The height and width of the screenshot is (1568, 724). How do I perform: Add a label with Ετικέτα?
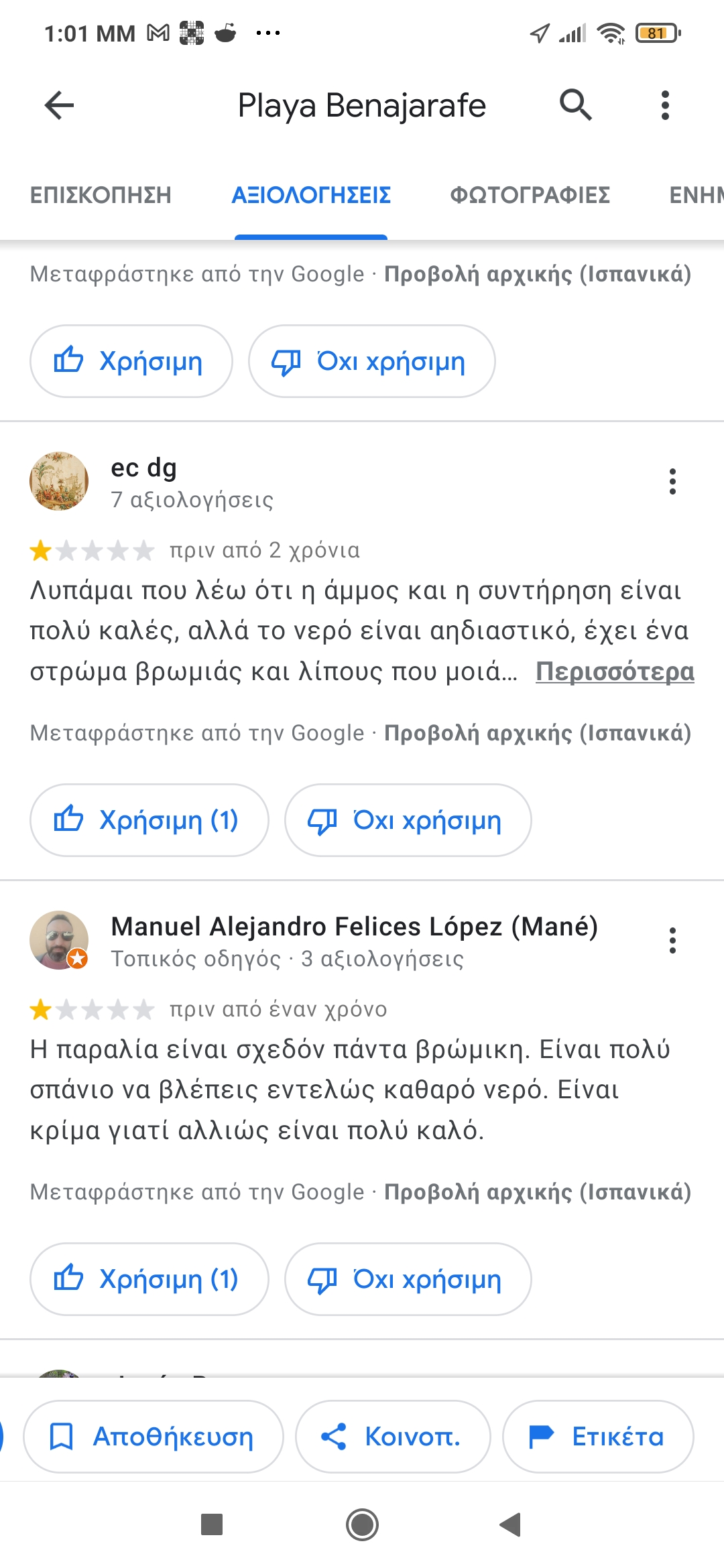(x=598, y=1437)
